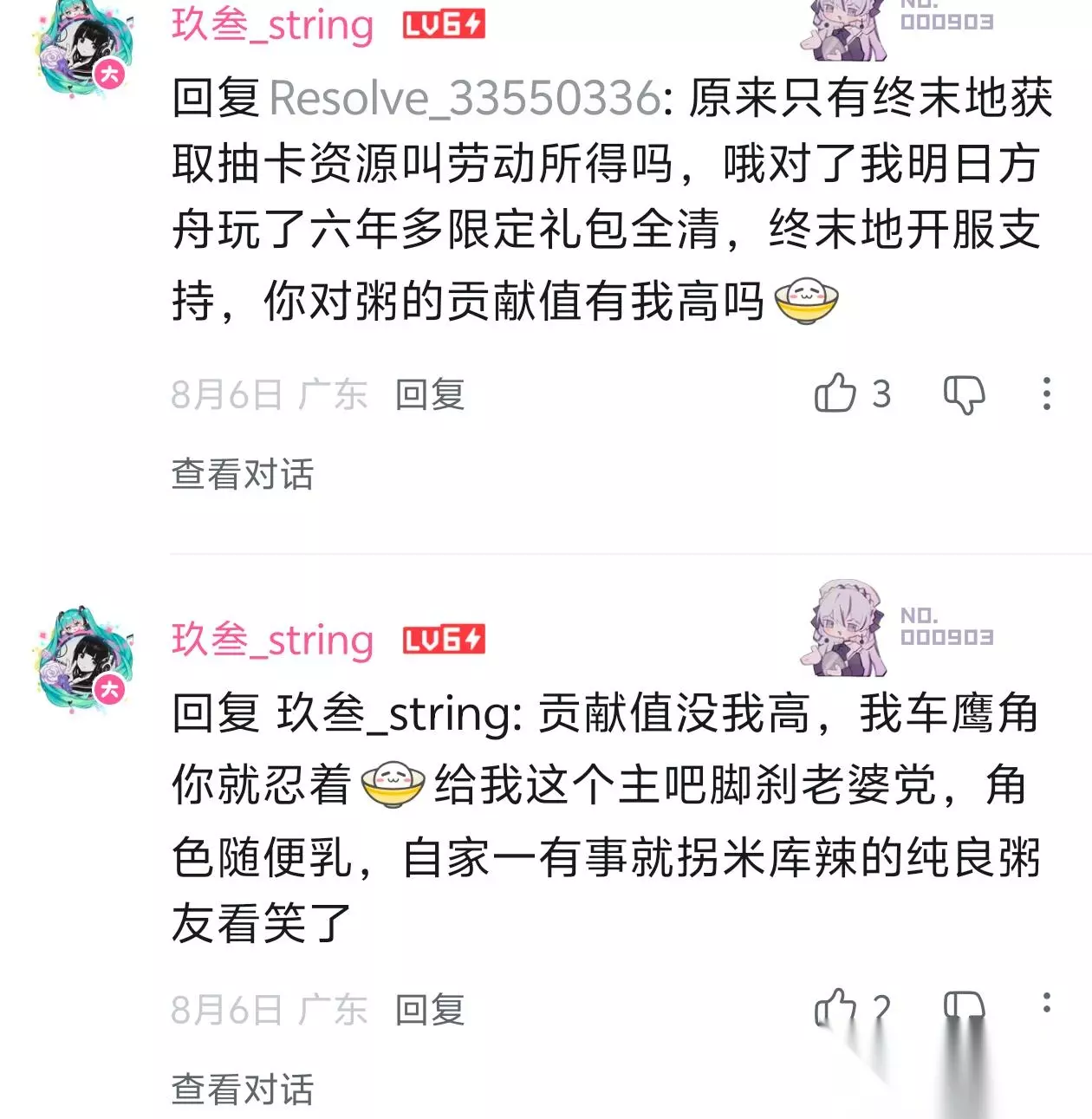
Task: Reply to the comment mentioning Resolve_33550336
Action: tap(430, 395)
